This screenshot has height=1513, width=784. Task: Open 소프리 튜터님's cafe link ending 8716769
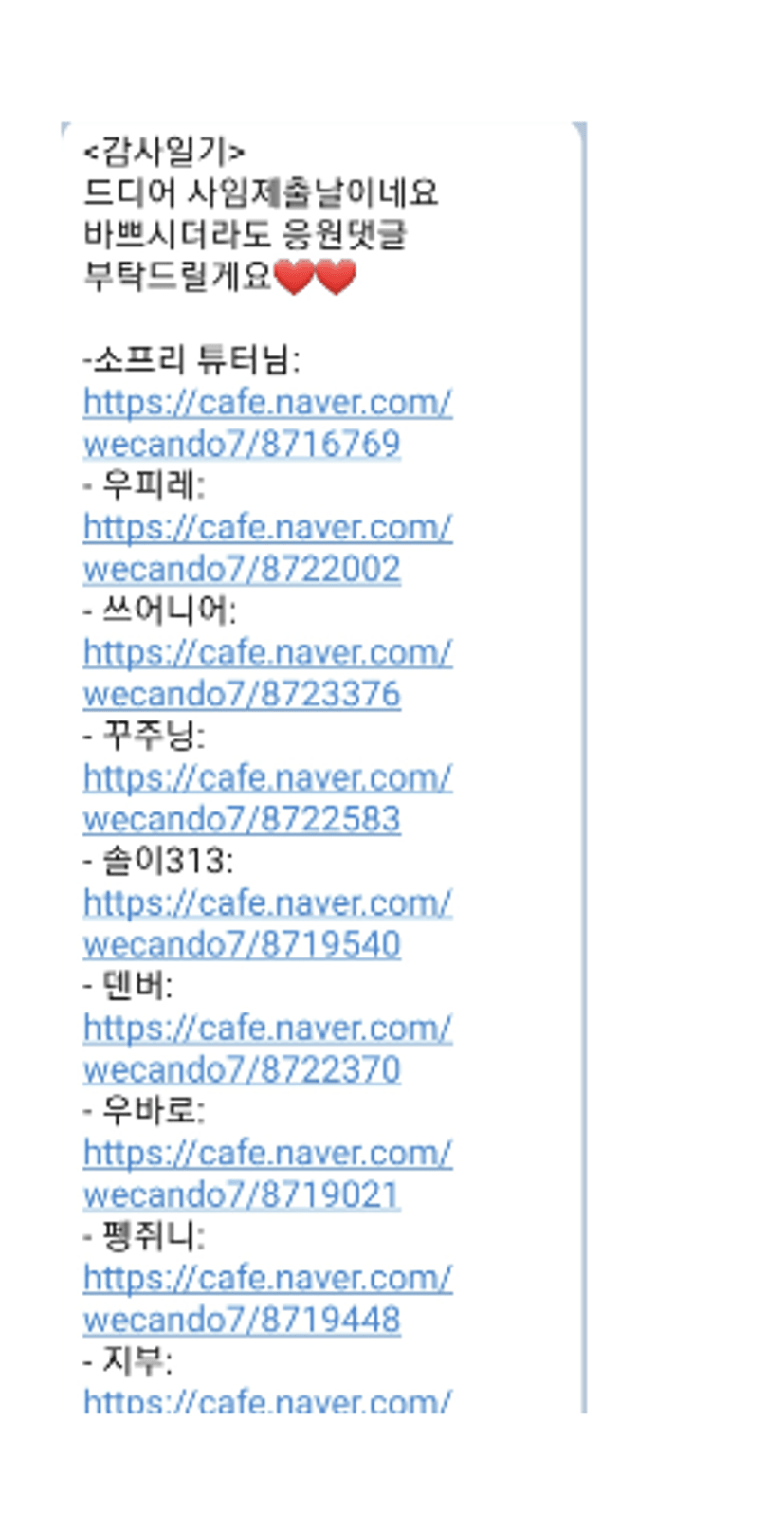pyautogui.click(x=267, y=423)
